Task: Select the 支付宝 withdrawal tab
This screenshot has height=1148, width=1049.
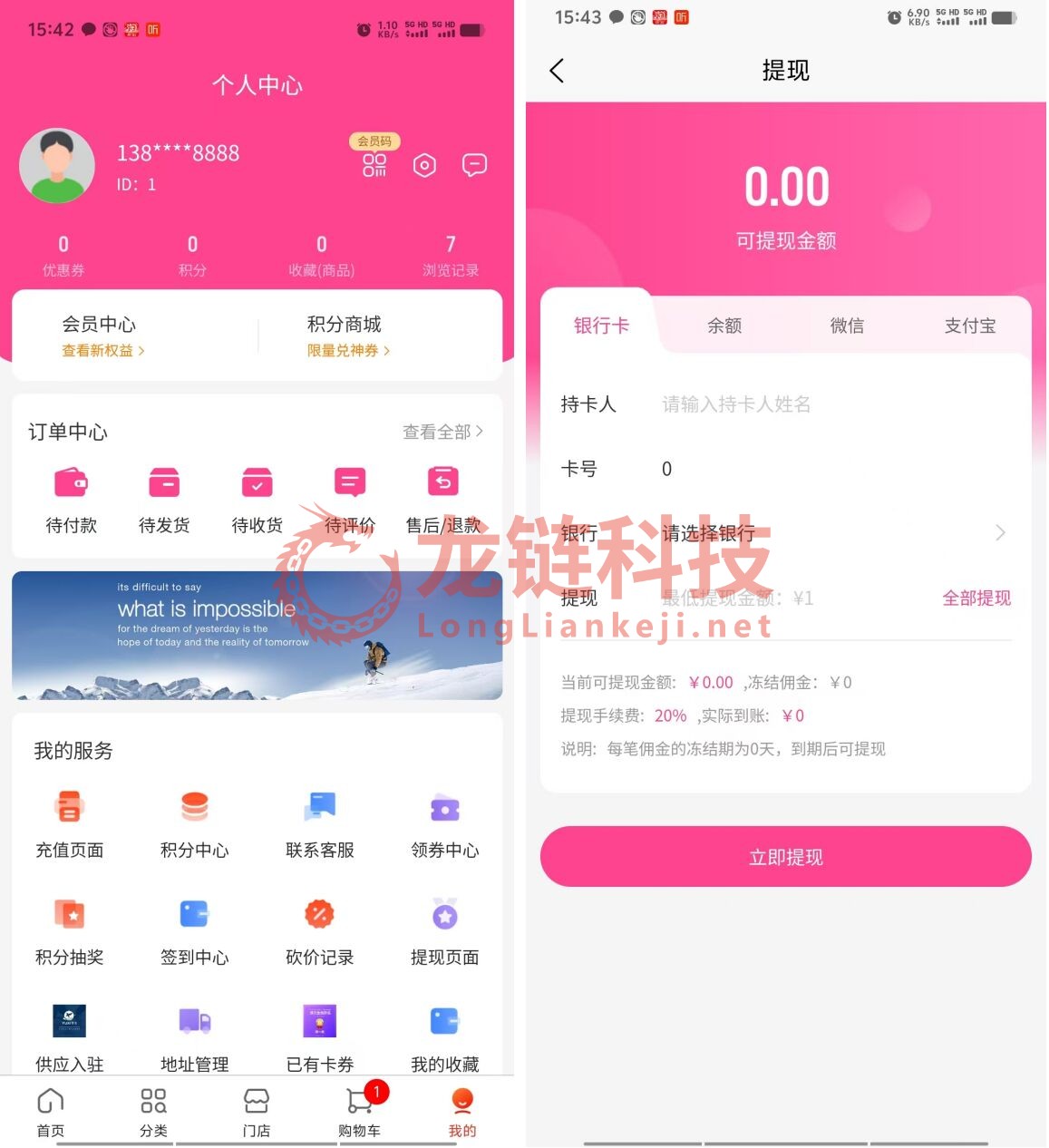Action: coord(969,326)
